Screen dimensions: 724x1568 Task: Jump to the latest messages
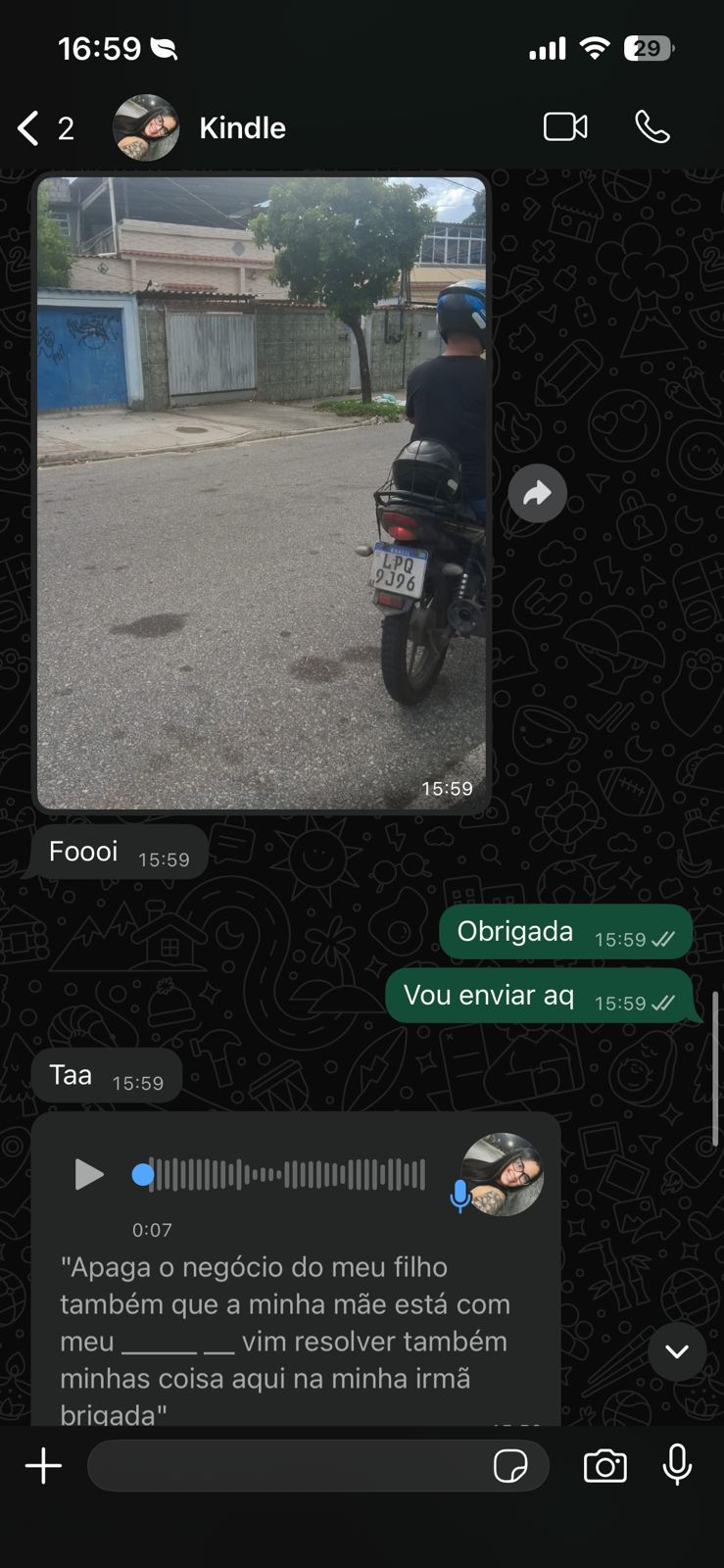676,1351
